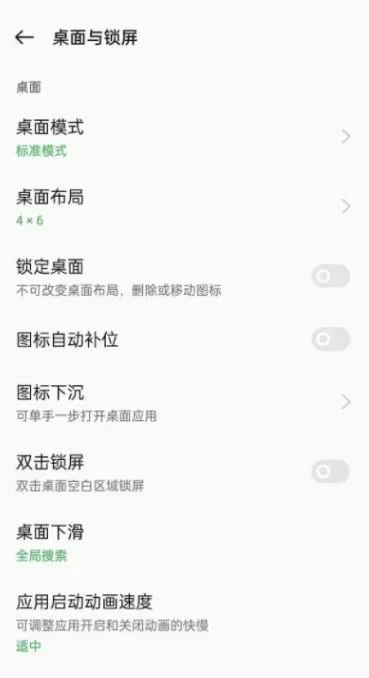Turn on 双击锁屏 switch
Viewport: 369px width, 678px height.
[x=330, y=471]
